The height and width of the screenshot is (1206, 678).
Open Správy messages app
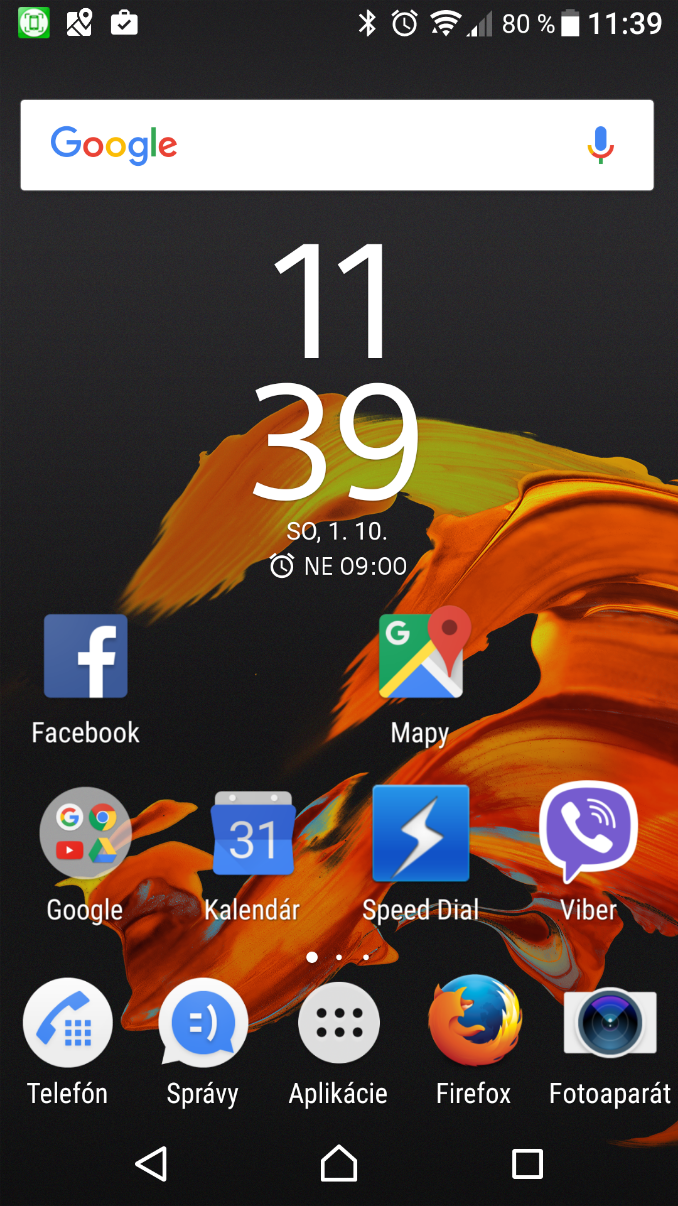[203, 1023]
